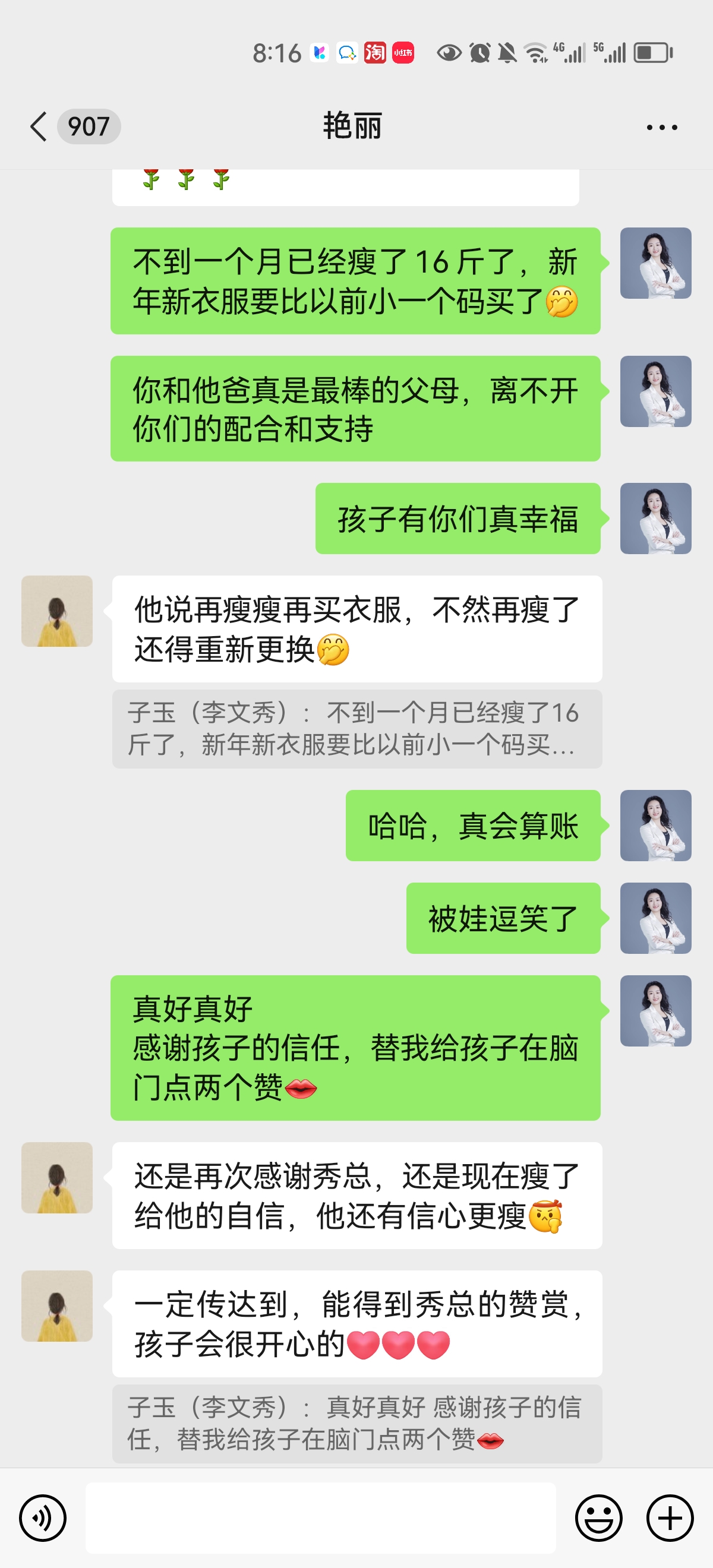Switch to voice message input
This screenshot has height=1568, width=713.
(x=43, y=1518)
